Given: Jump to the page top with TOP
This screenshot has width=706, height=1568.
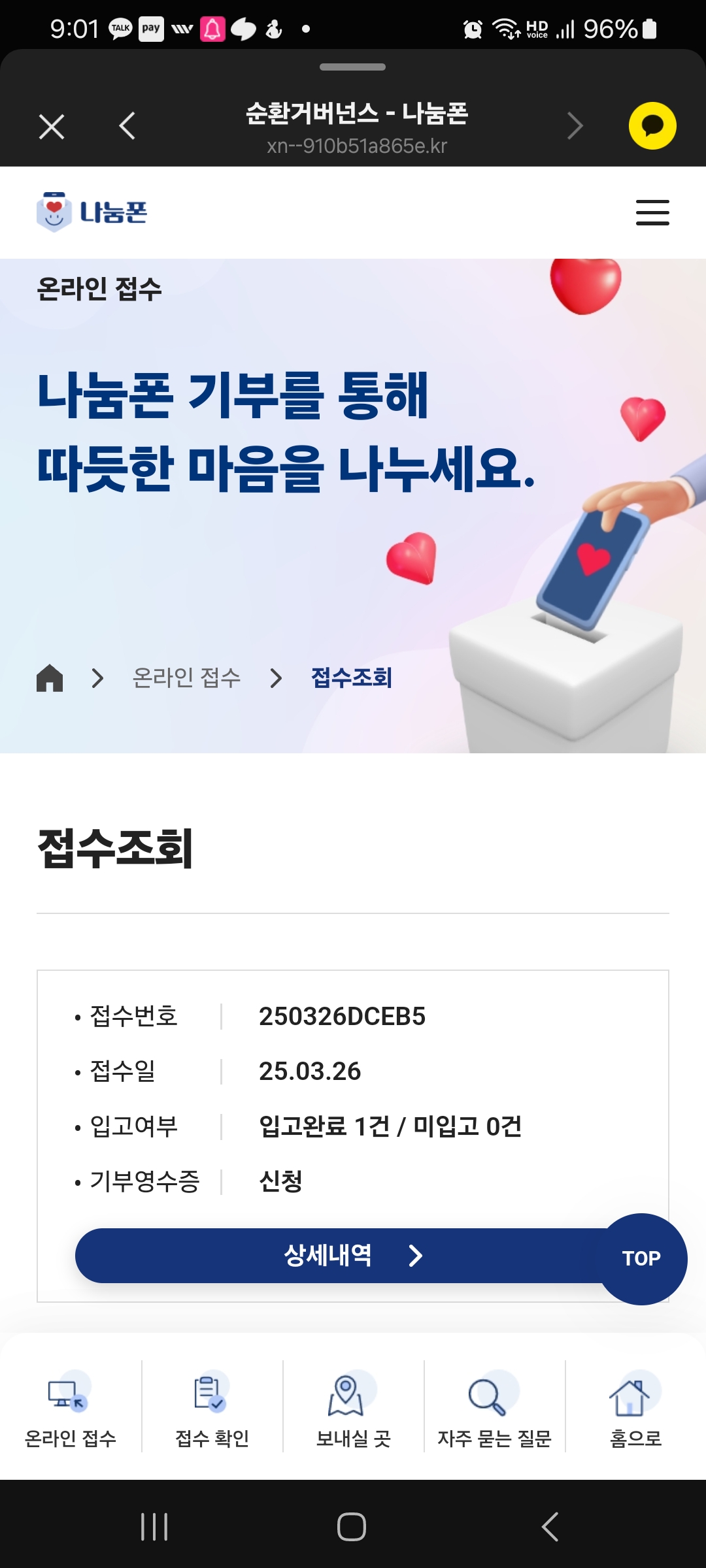Looking at the screenshot, I should 641,1258.
